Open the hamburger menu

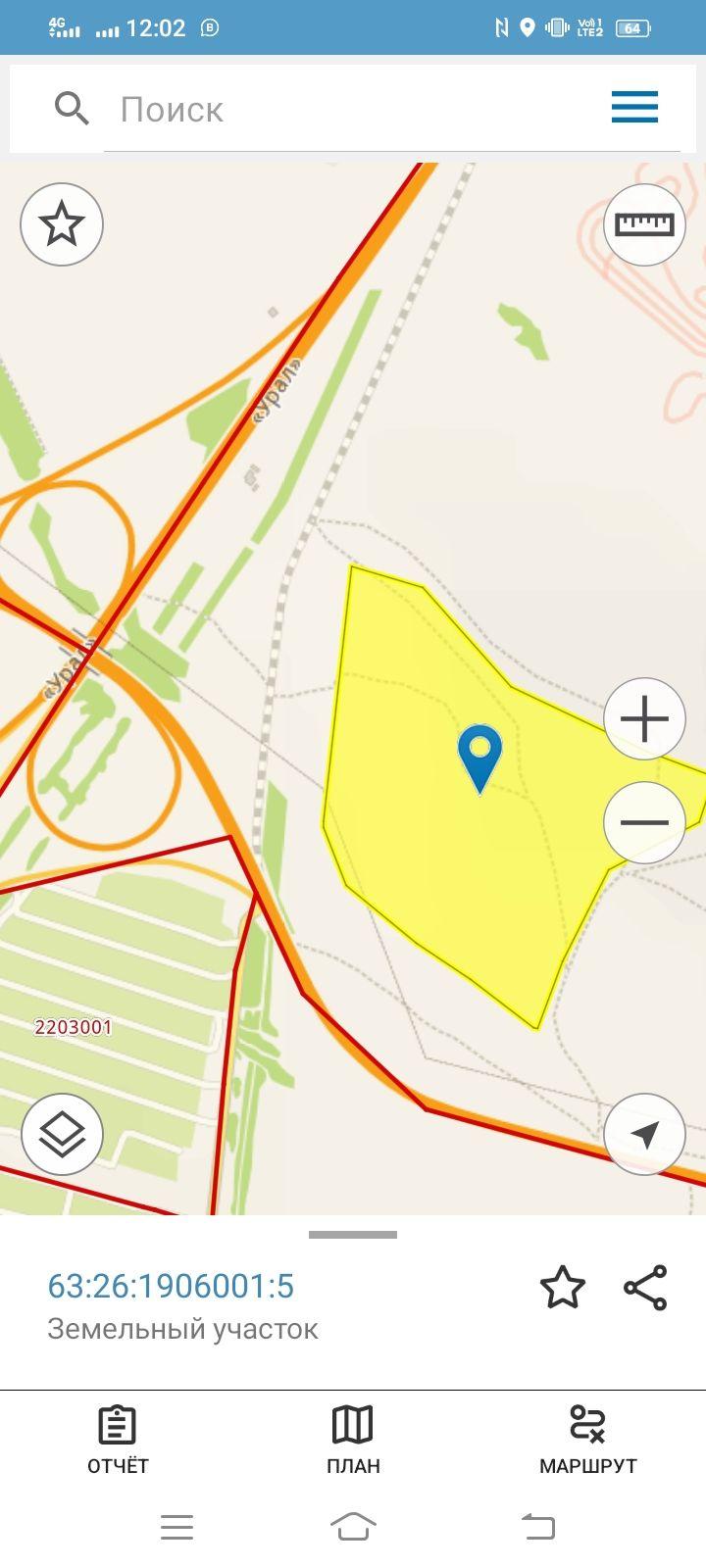[x=634, y=107]
